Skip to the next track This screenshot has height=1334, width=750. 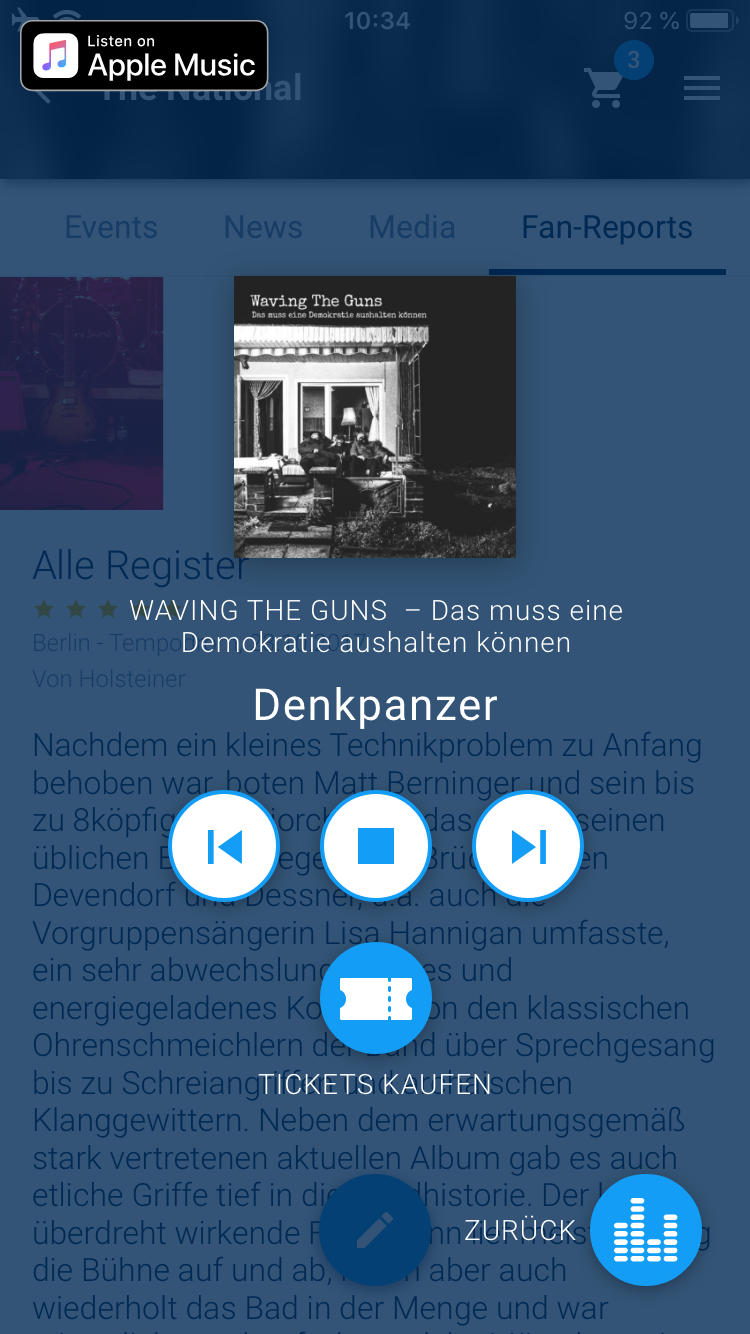tap(527, 846)
